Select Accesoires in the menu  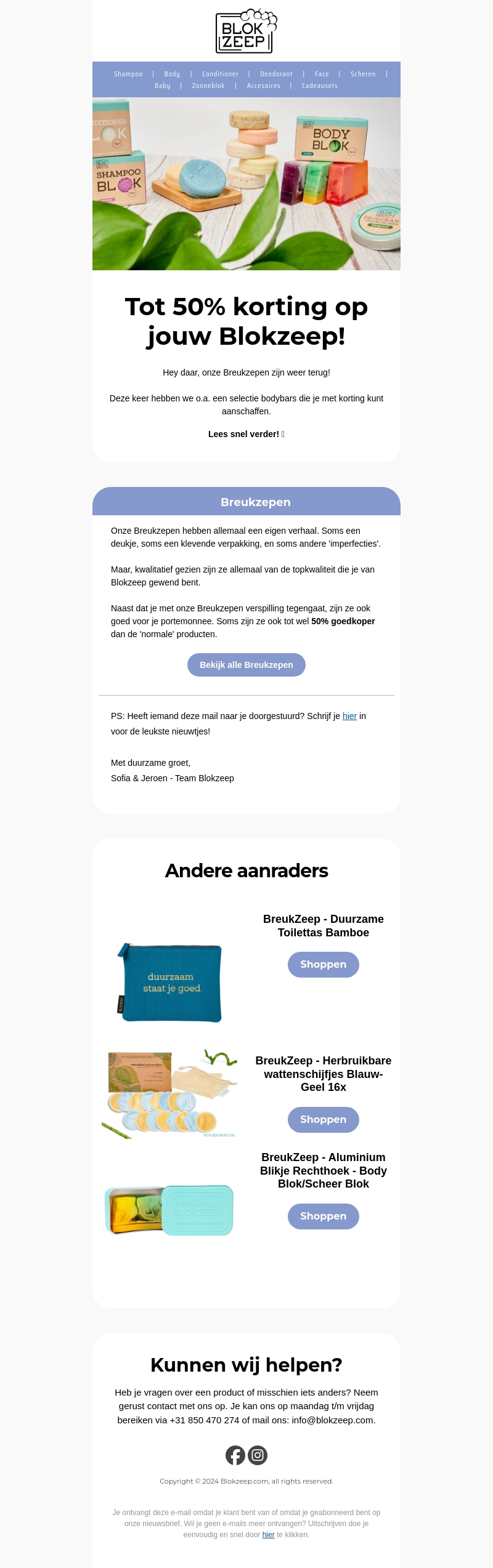pyautogui.click(x=264, y=86)
